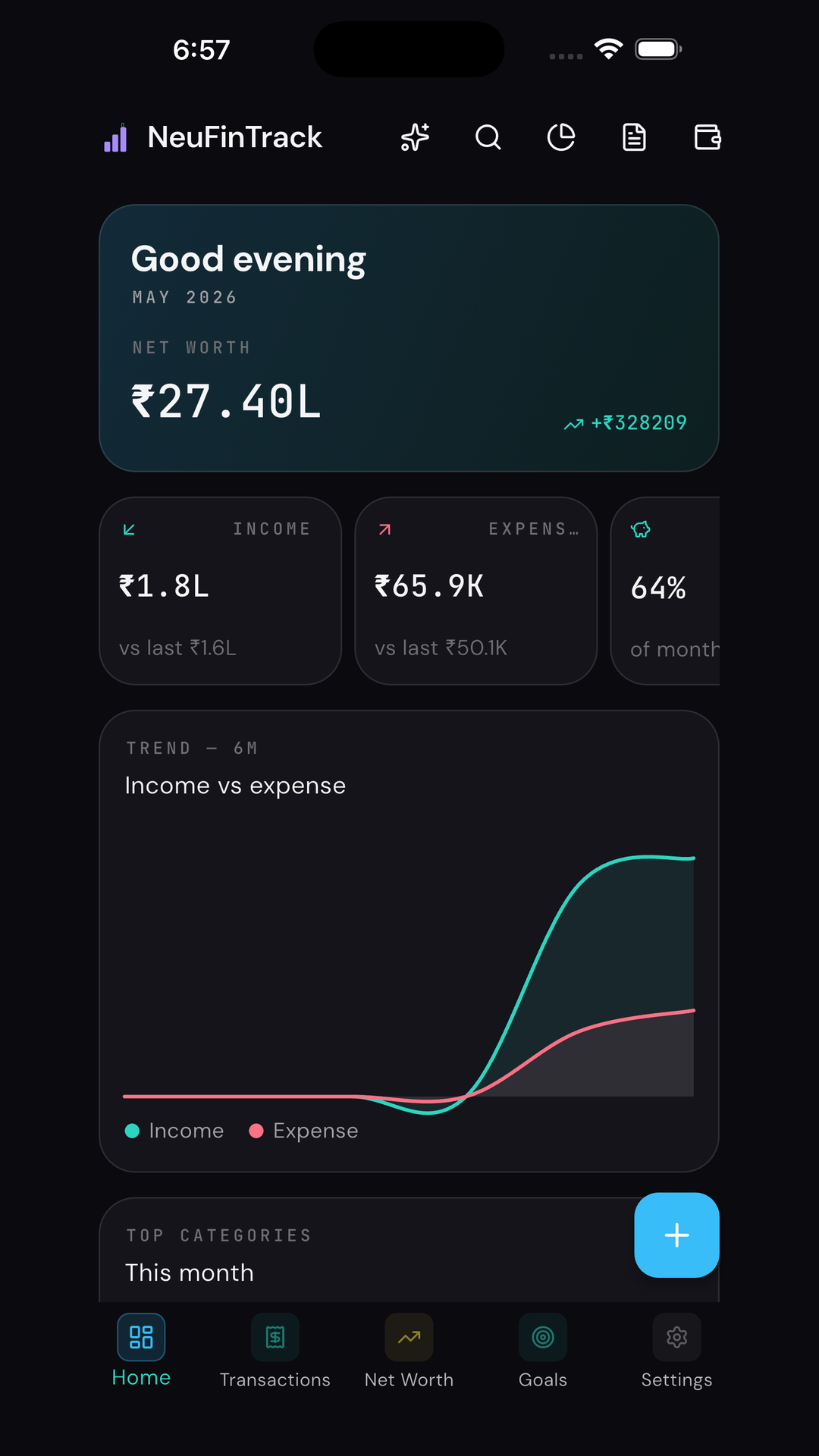Go to the Settings tab
The width and height of the screenshot is (819, 1456).
(676, 1351)
